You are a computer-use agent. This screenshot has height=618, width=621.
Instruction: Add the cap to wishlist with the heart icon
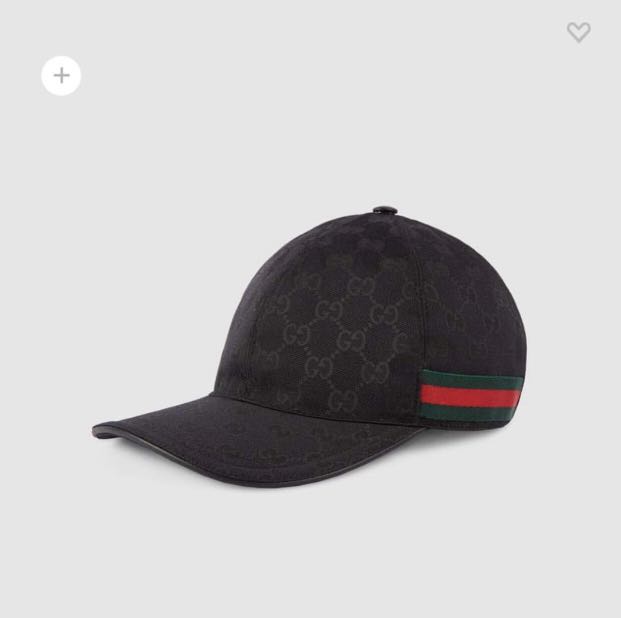coord(578,32)
